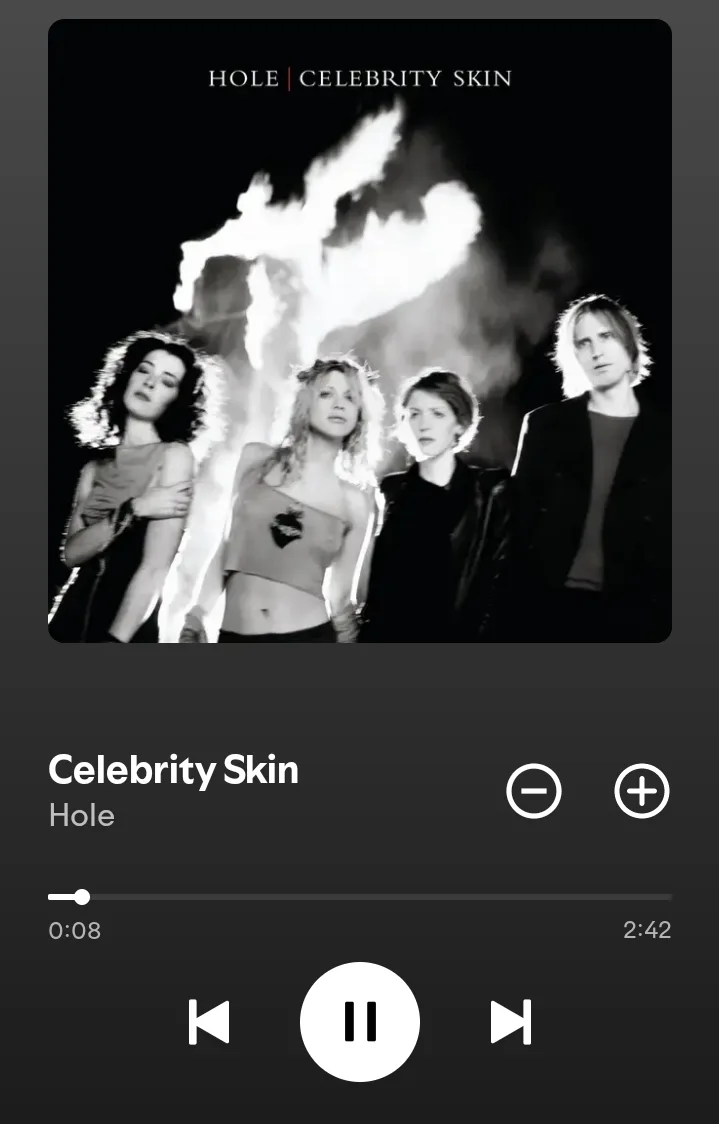Go back to the previous track
The width and height of the screenshot is (719, 1124).
[209, 1022]
